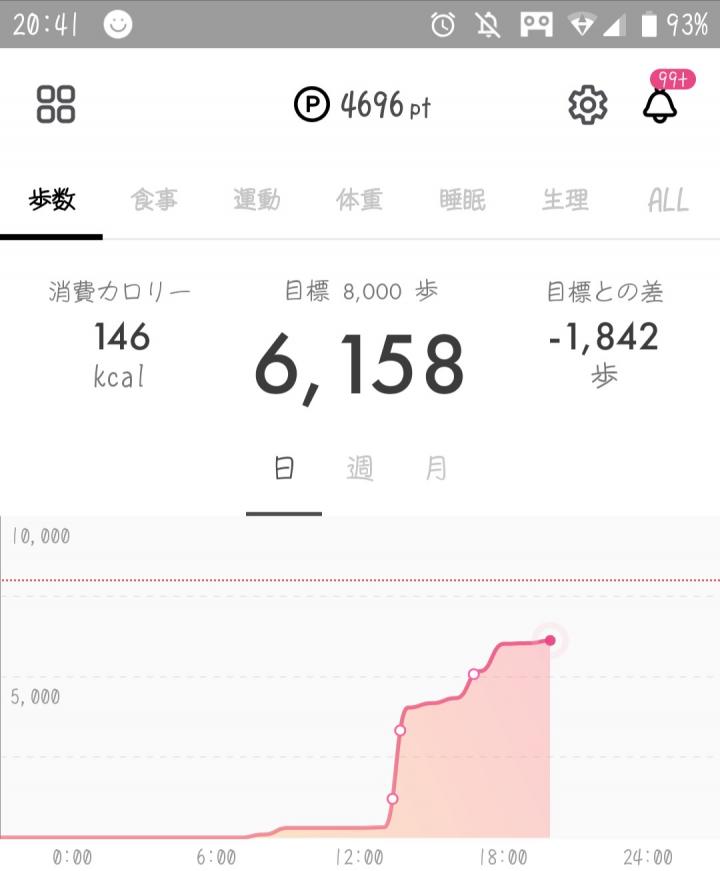Viewport: 720px width, 871px height.
Task: Show the ALL tab
Action: pyautogui.click(x=668, y=200)
